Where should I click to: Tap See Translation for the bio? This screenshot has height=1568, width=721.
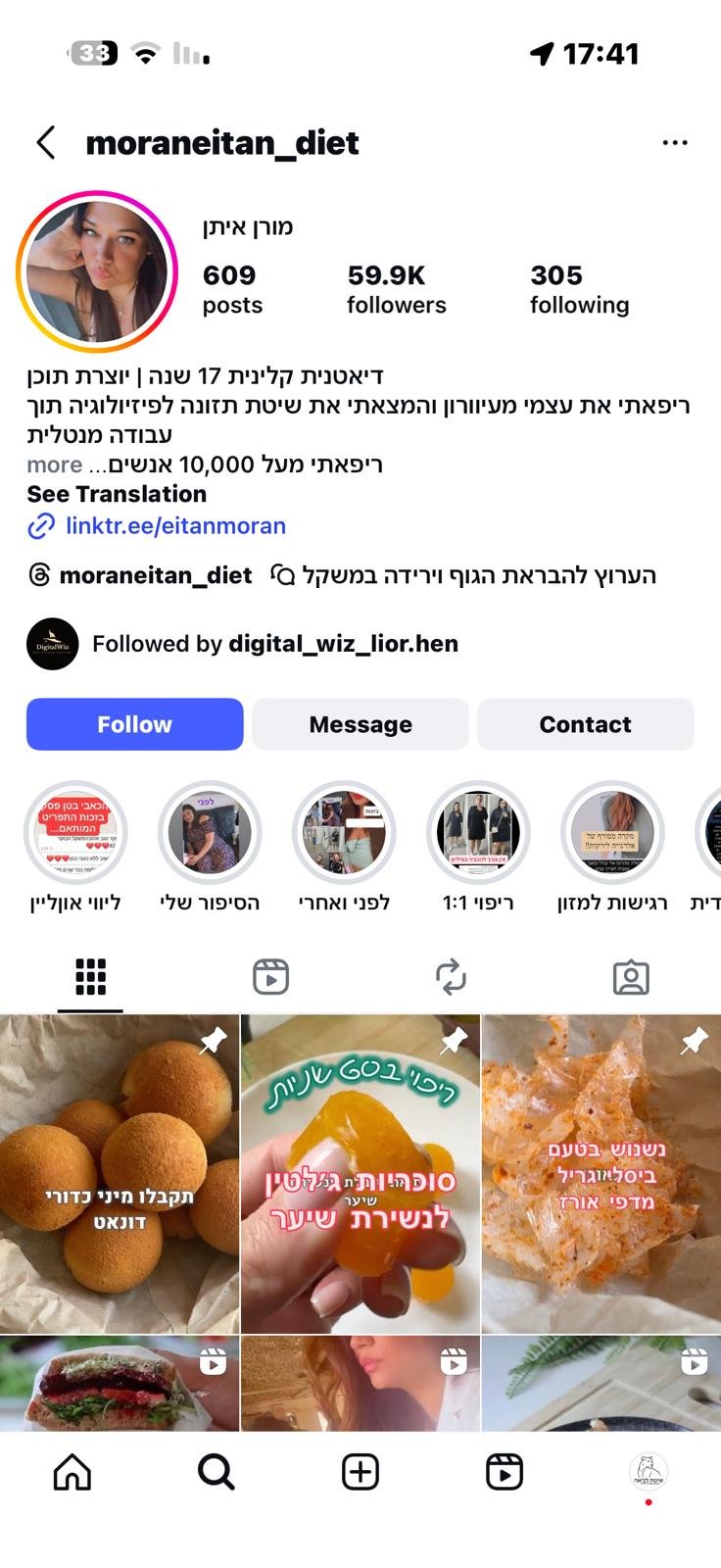pos(117,494)
